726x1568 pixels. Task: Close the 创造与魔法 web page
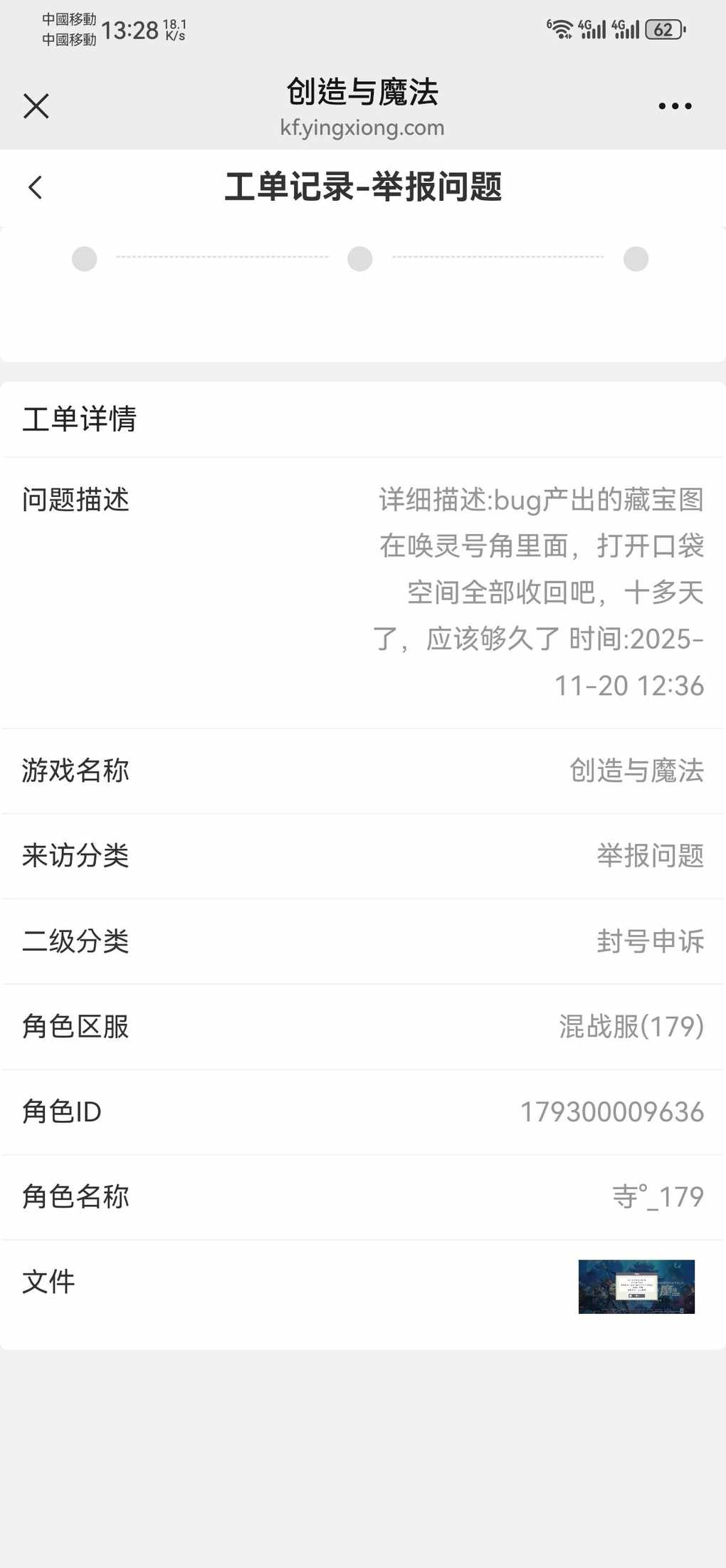pos(36,106)
